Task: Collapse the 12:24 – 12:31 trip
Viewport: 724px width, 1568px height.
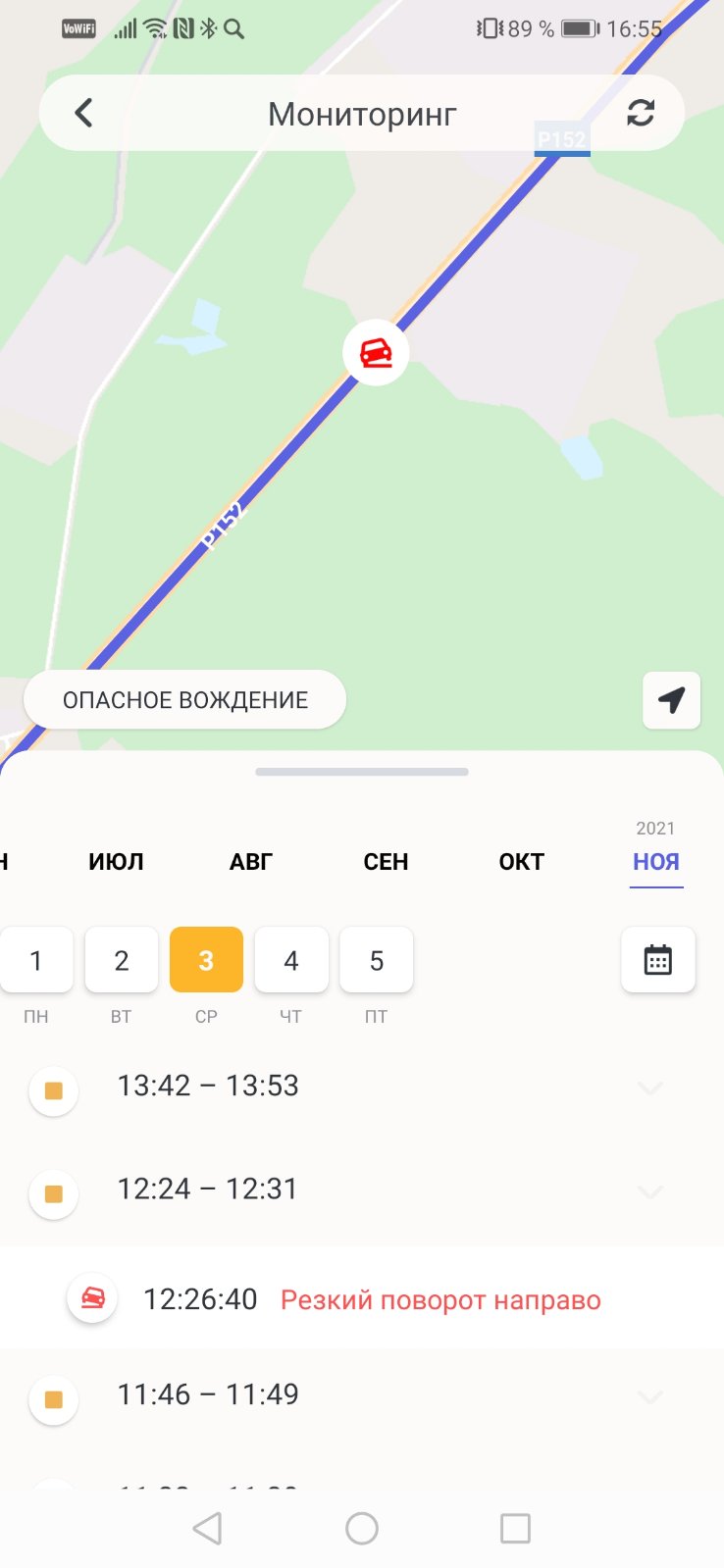Action: click(650, 1190)
